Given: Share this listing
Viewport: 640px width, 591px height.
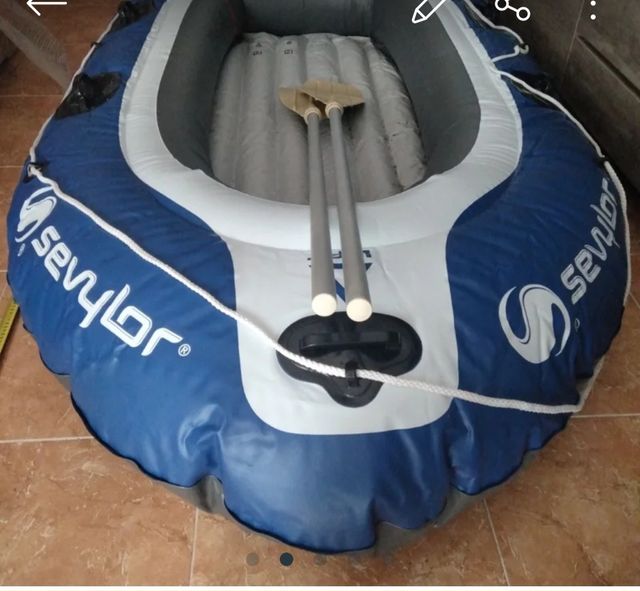Looking at the screenshot, I should 512,8.
